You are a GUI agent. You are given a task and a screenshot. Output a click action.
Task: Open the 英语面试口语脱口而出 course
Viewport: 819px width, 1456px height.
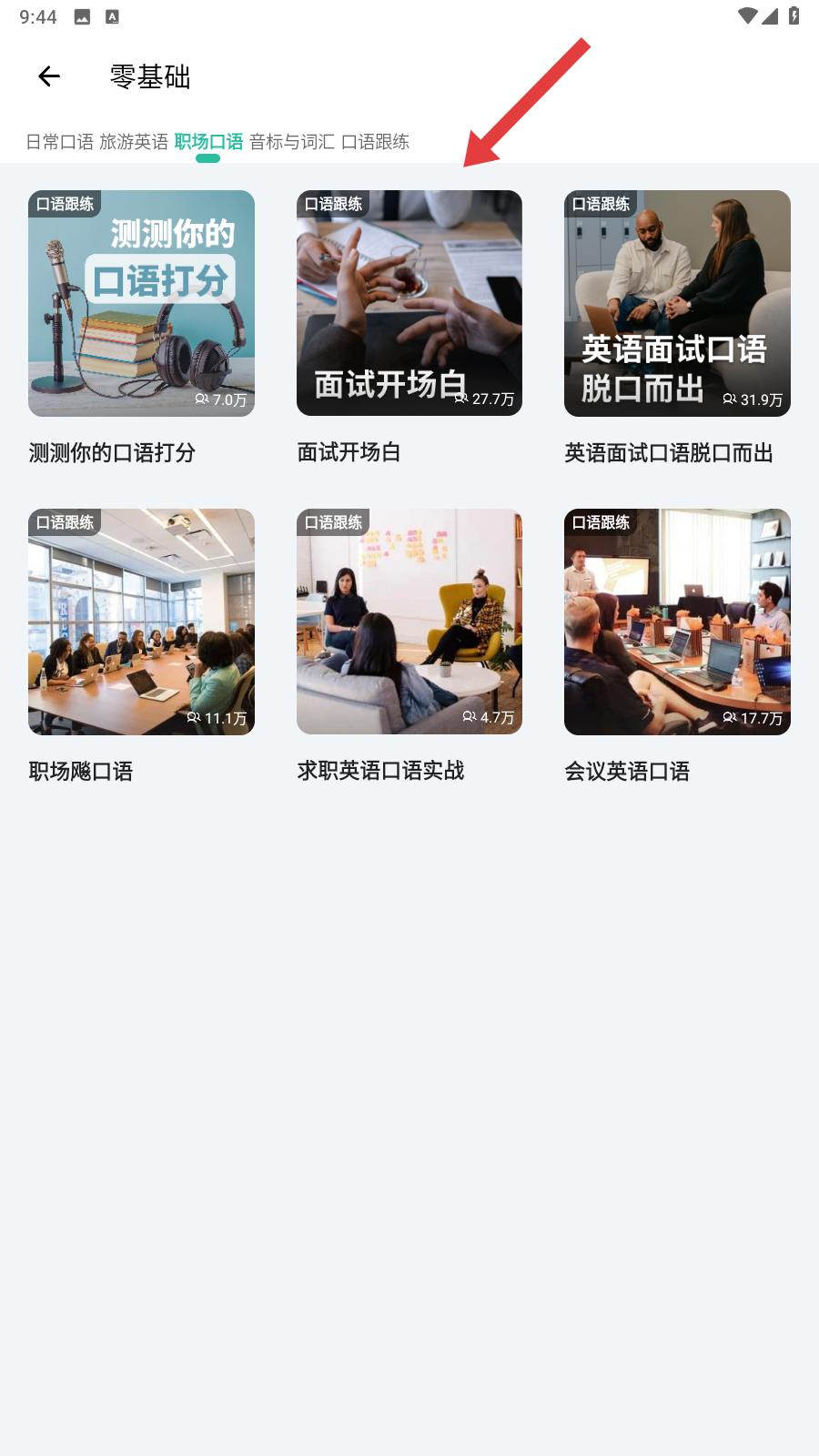677,304
